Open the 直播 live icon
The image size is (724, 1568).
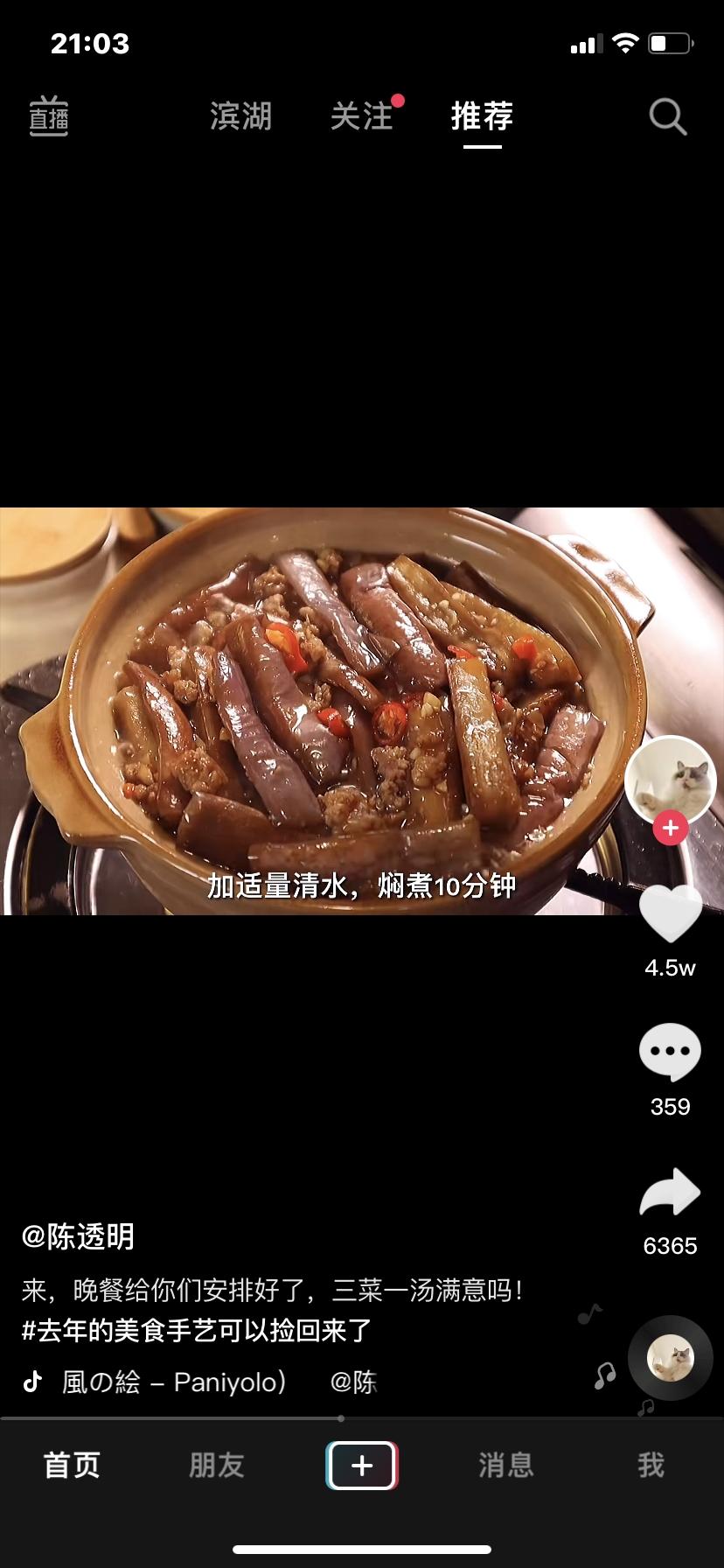pyautogui.click(x=49, y=115)
